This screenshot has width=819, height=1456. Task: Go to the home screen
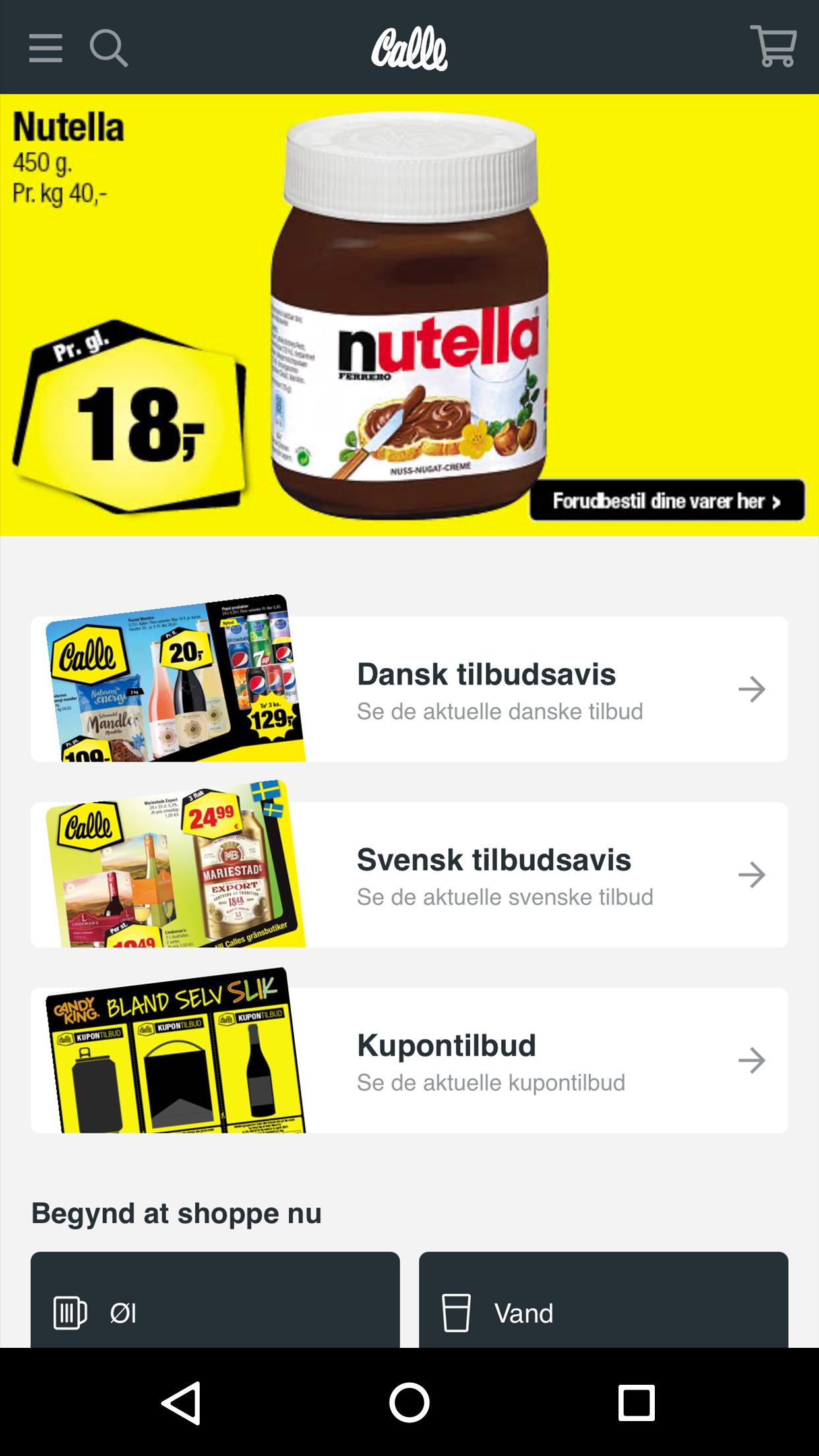[x=409, y=1403]
